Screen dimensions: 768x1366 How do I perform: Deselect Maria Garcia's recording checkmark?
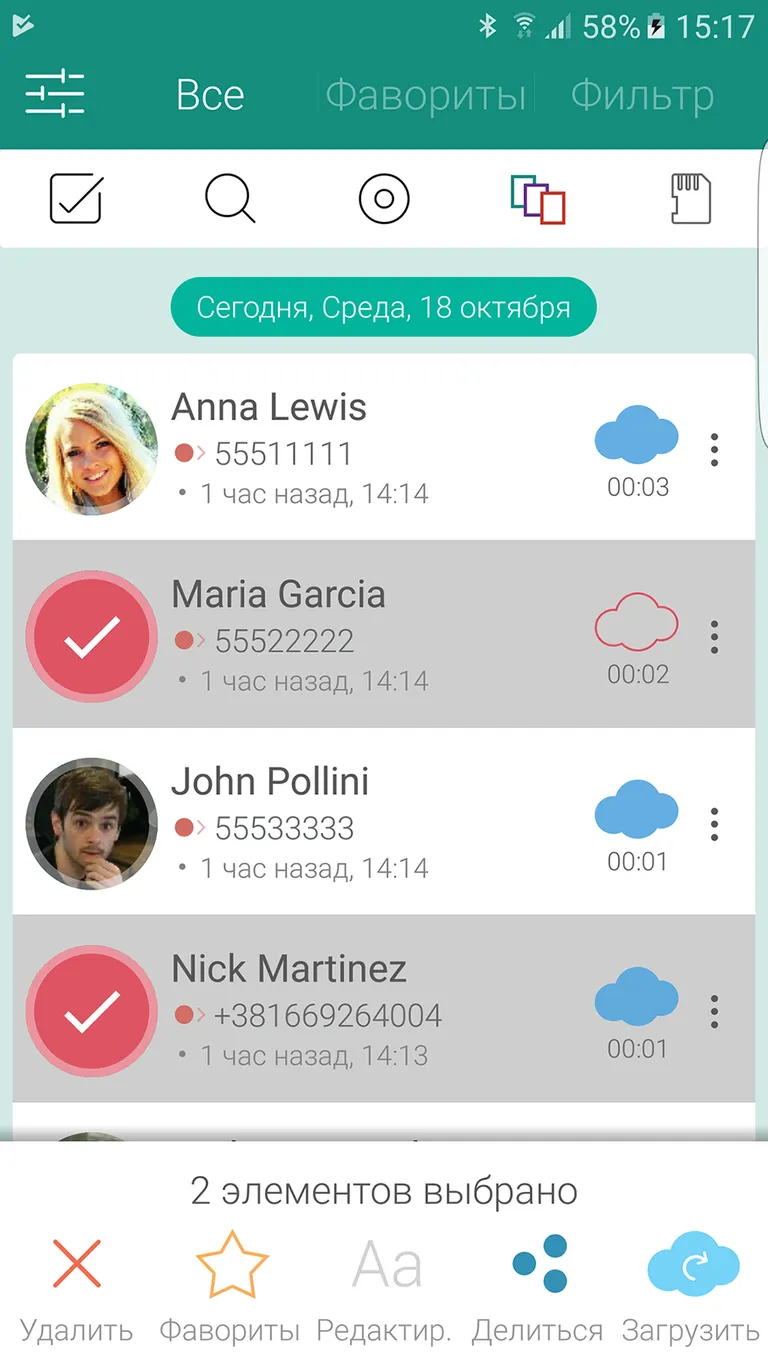[91, 635]
